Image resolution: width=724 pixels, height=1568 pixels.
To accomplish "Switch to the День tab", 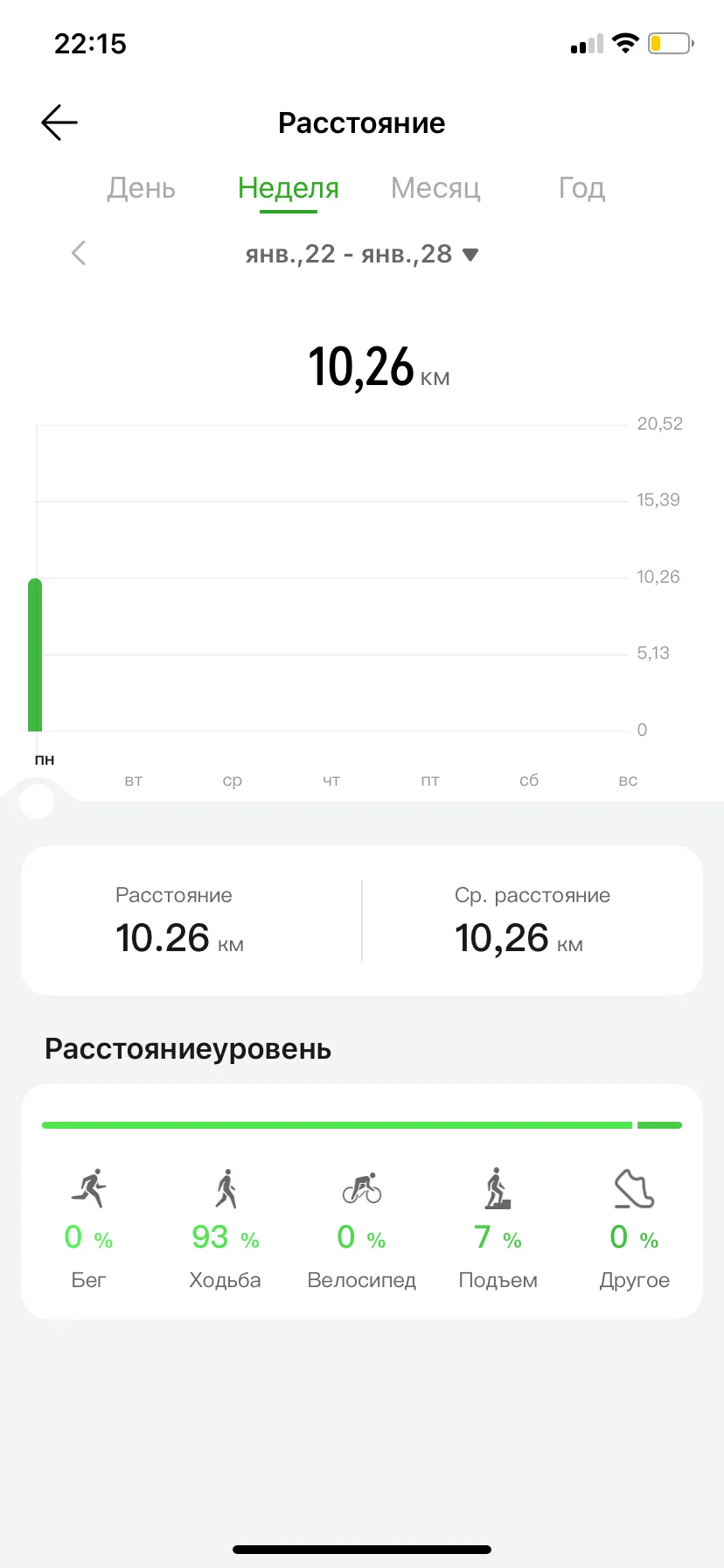I will pos(141,188).
